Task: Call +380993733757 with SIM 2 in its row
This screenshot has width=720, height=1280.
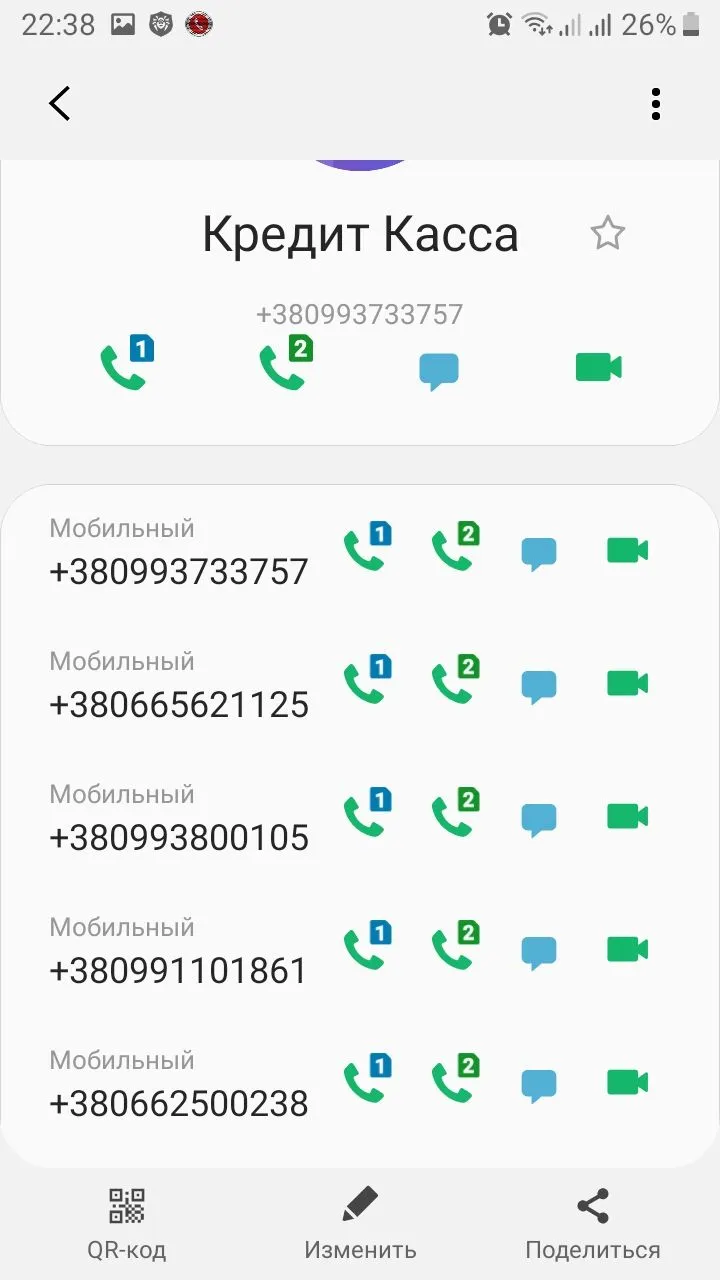Action: point(455,548)
